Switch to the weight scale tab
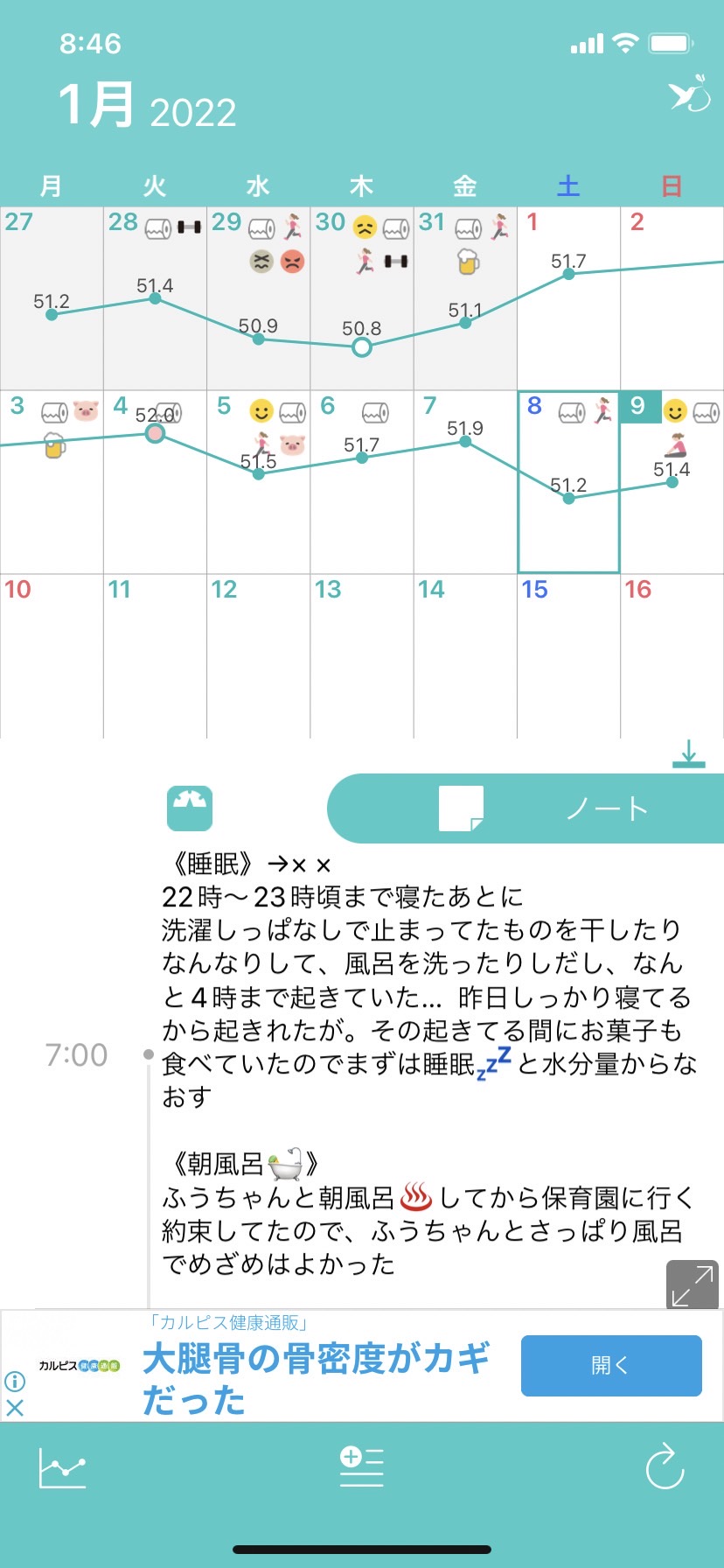 tap(190, 808)
